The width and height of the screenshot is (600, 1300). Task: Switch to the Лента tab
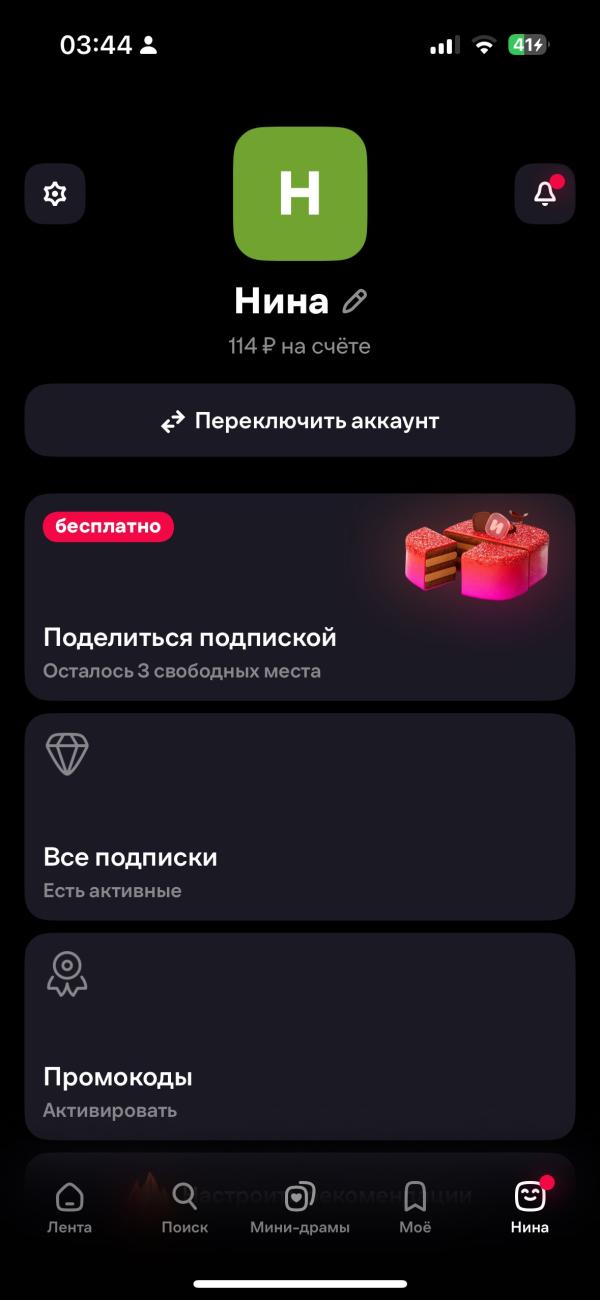point(69,1208)
